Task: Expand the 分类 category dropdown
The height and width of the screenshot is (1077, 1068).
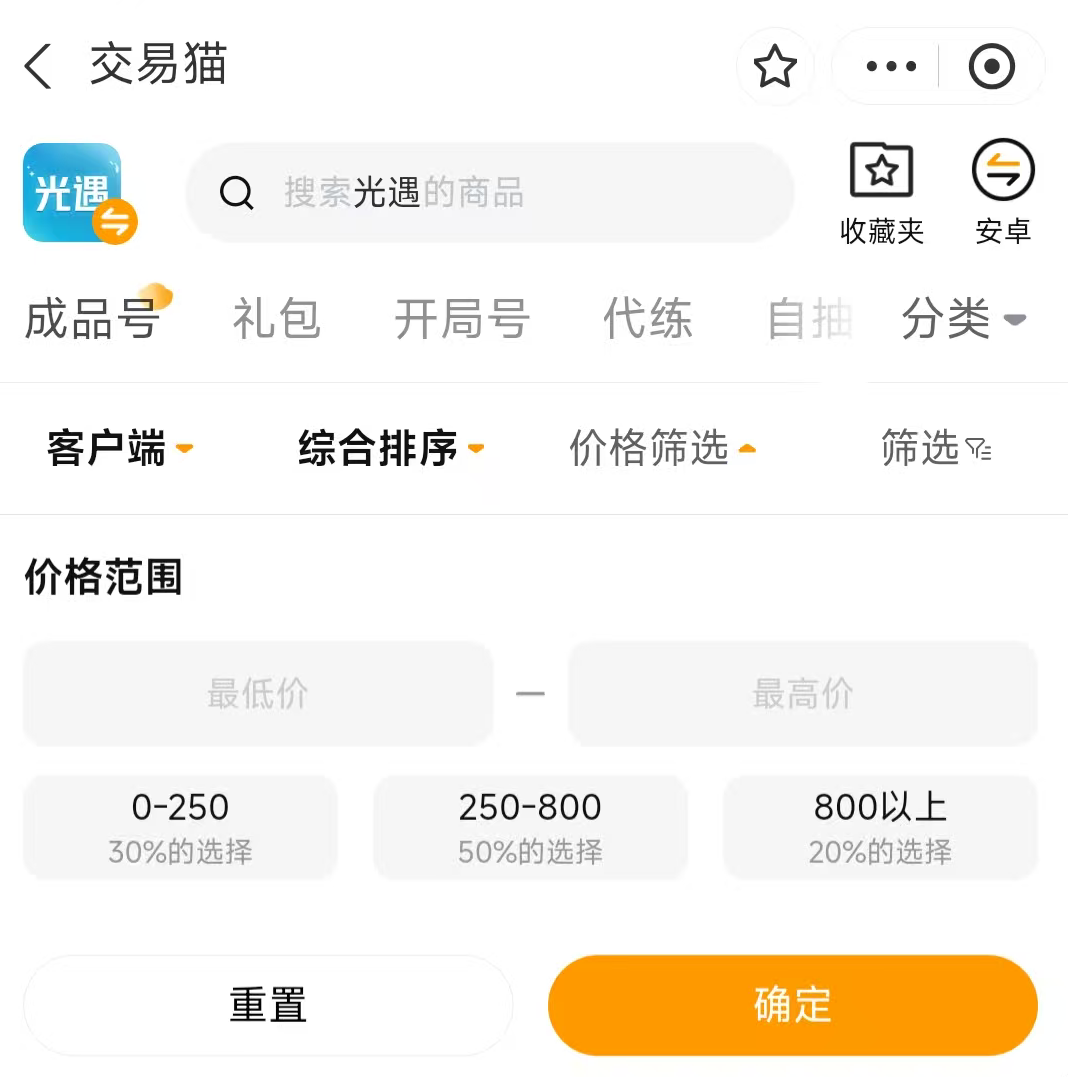Action: point(963,320)
